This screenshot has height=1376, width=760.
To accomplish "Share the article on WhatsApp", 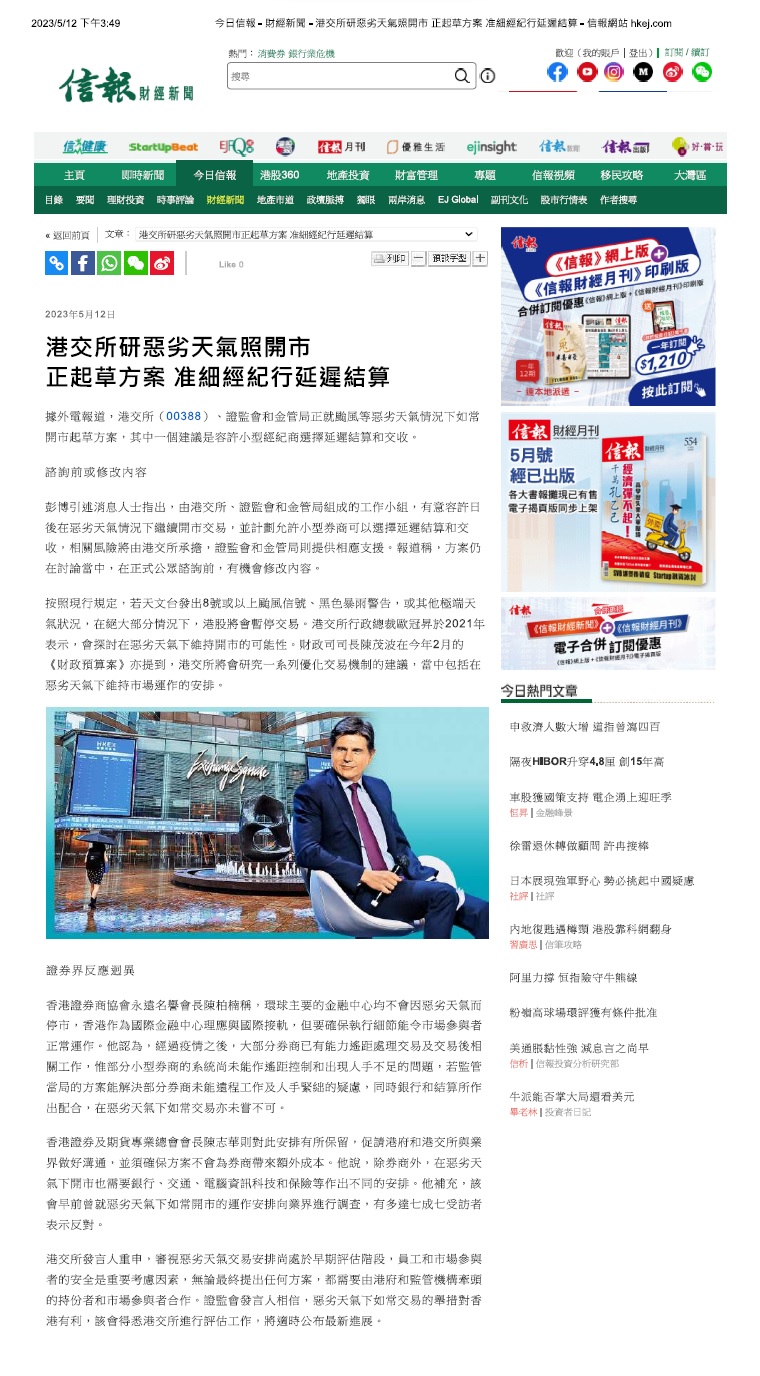I will [x=109, y=263].
